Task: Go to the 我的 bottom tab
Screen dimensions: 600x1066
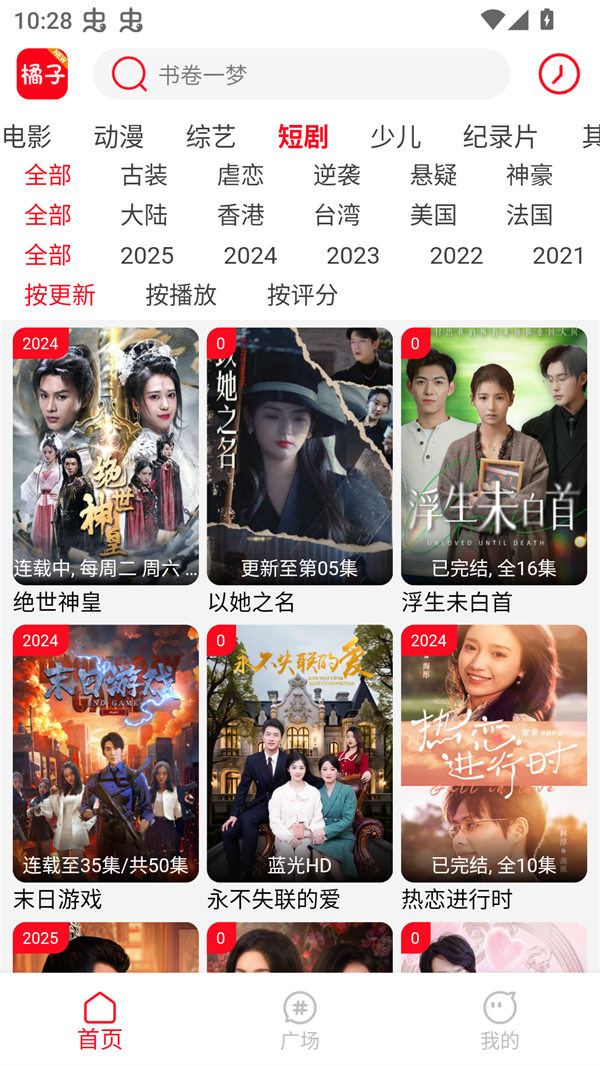Action: point(499,1020)
